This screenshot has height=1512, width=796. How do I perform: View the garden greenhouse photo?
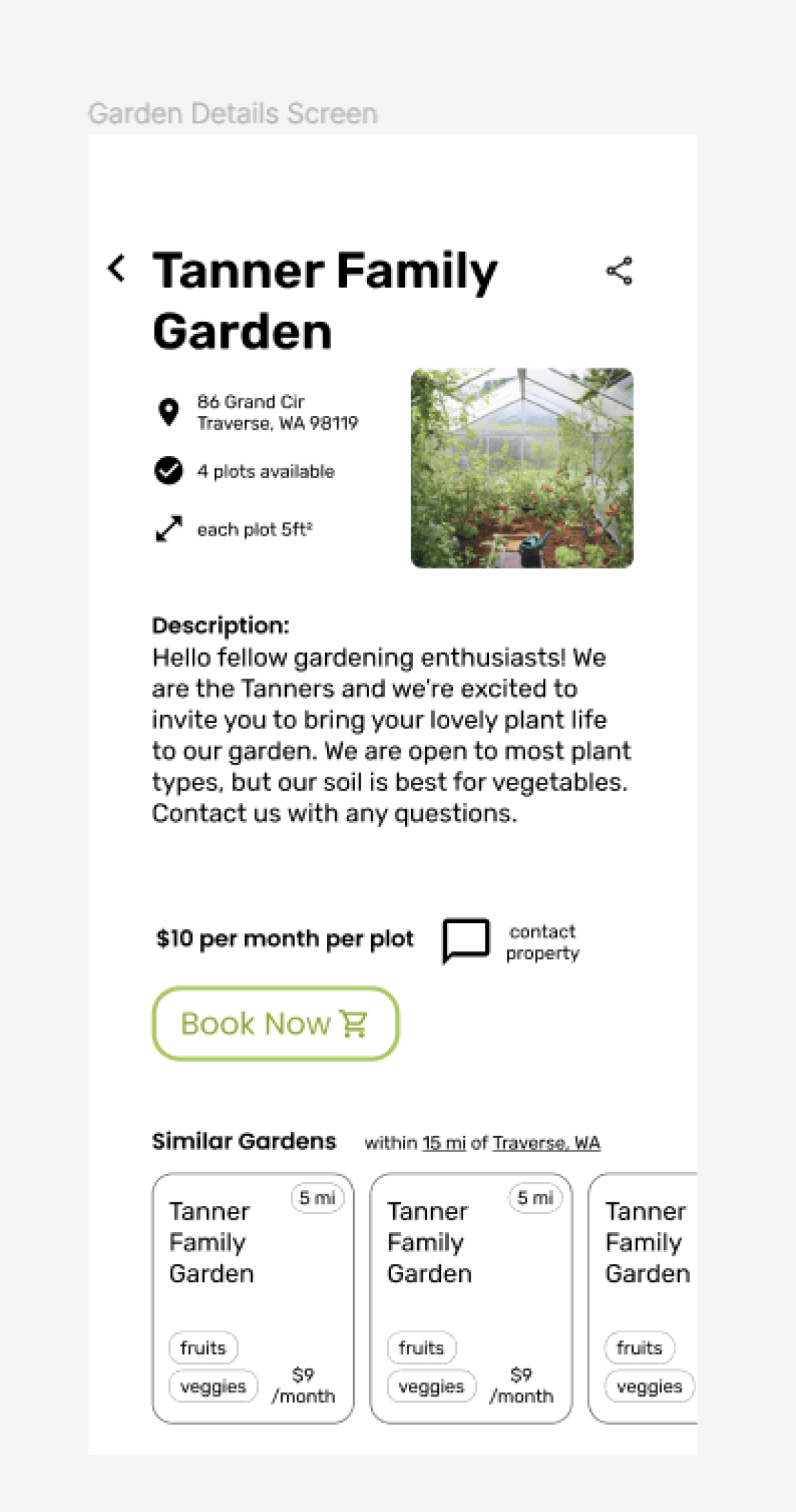pos(522,468)
